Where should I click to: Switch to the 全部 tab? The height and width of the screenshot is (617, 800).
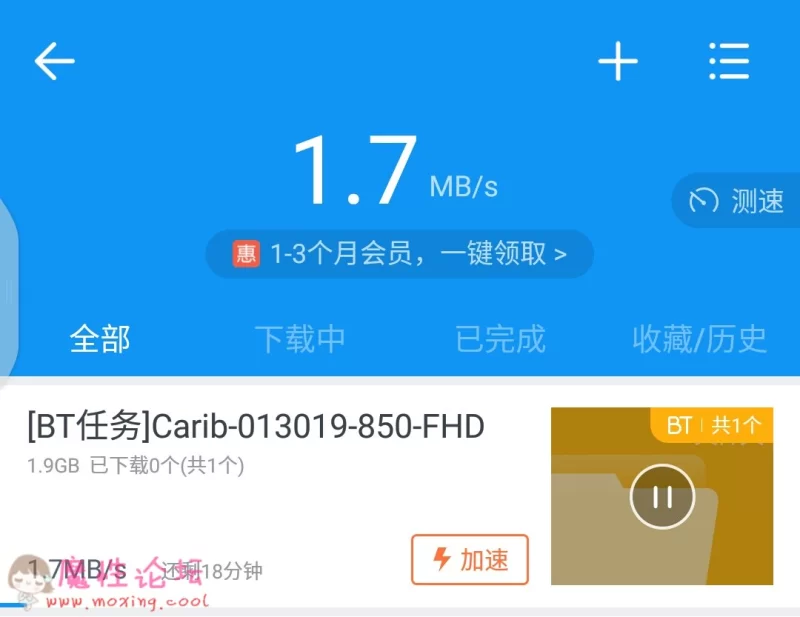click(x=100, y=339)
